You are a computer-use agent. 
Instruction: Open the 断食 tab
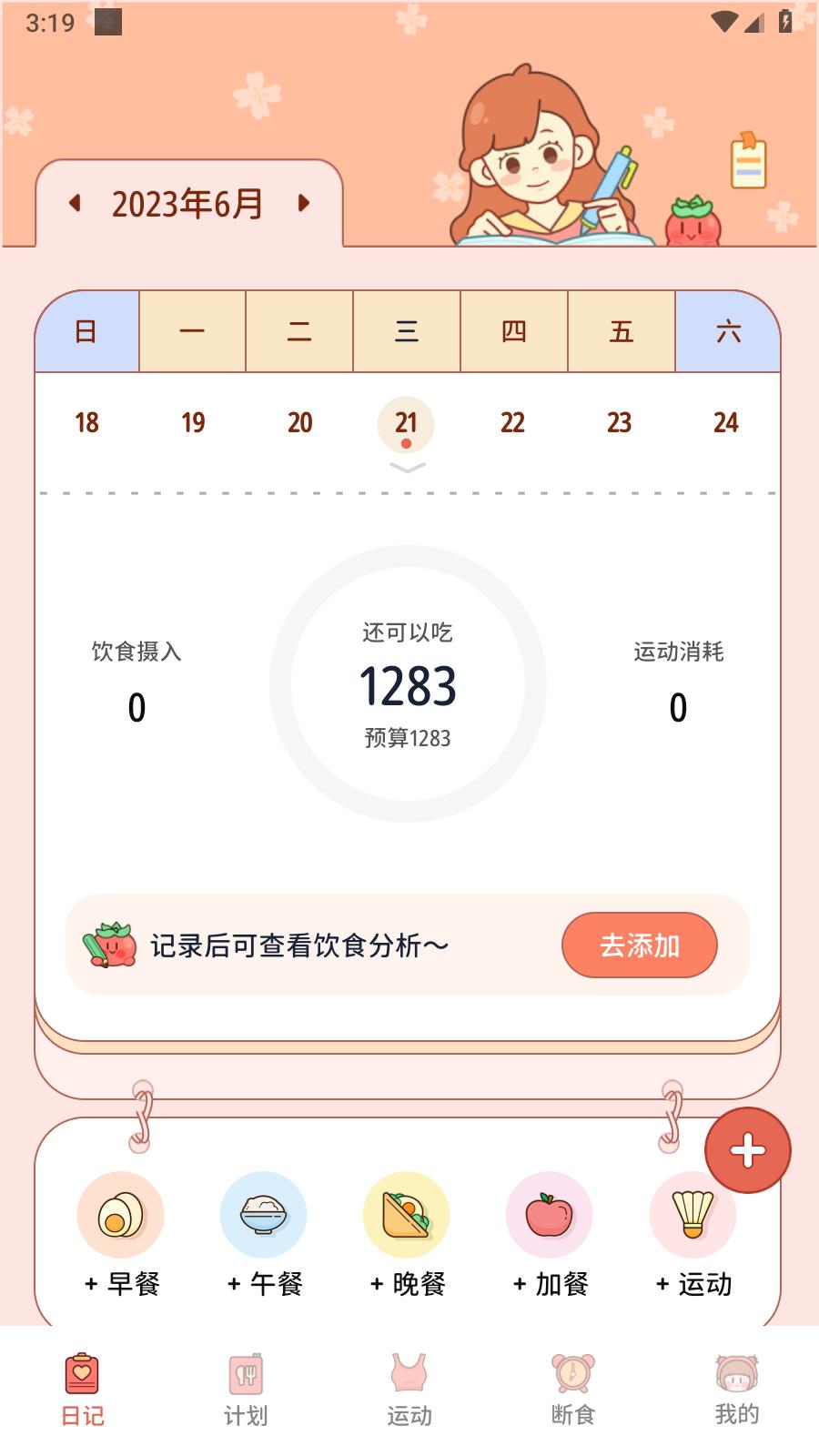pyautogui.click(x=573, y=1390)
